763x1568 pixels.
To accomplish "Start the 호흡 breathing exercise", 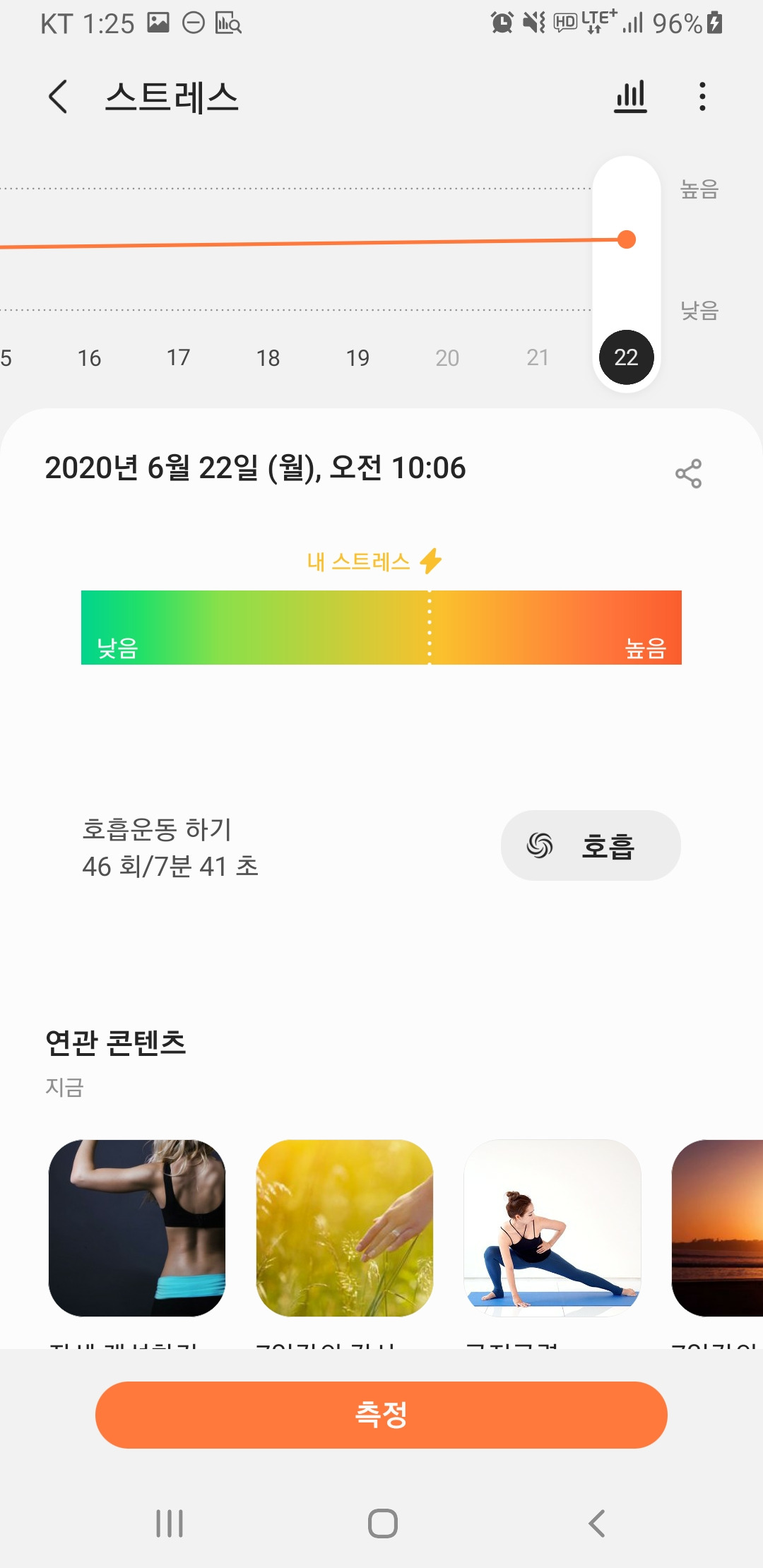I will (591, 845).
